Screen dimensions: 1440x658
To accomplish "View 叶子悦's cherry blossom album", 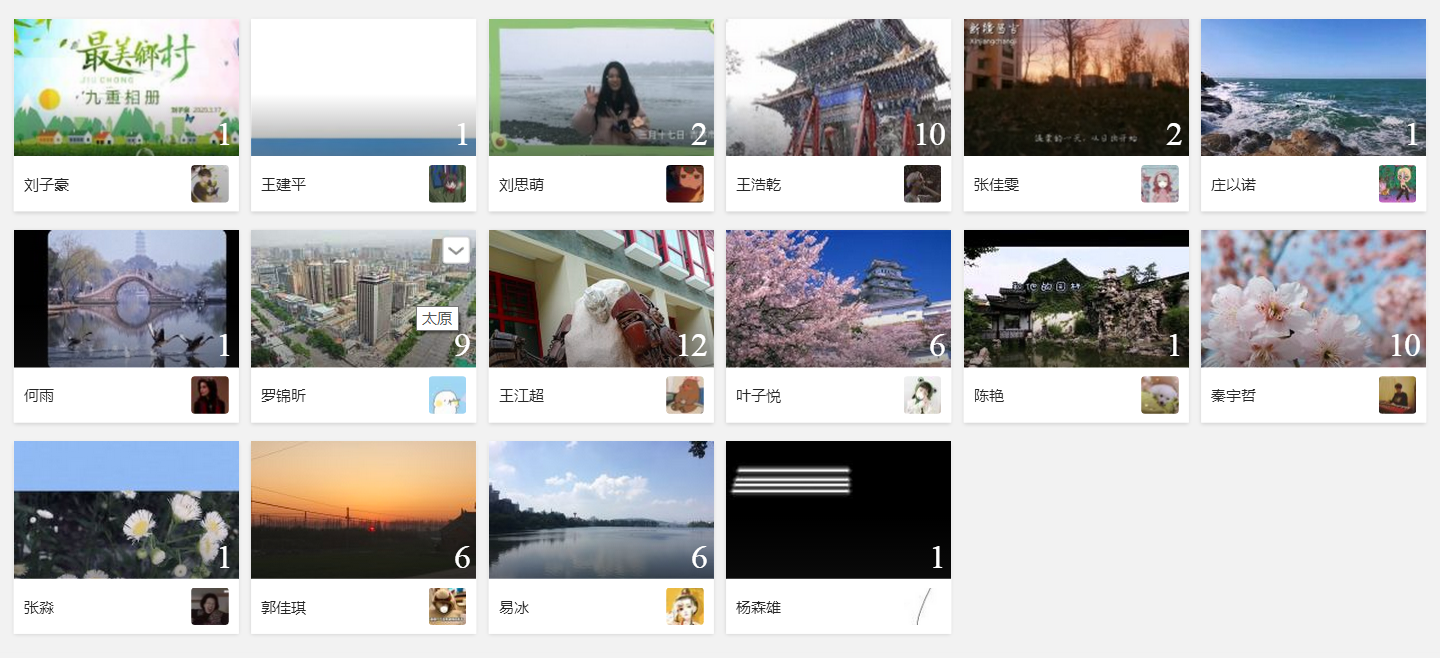I will pos(838,299).
